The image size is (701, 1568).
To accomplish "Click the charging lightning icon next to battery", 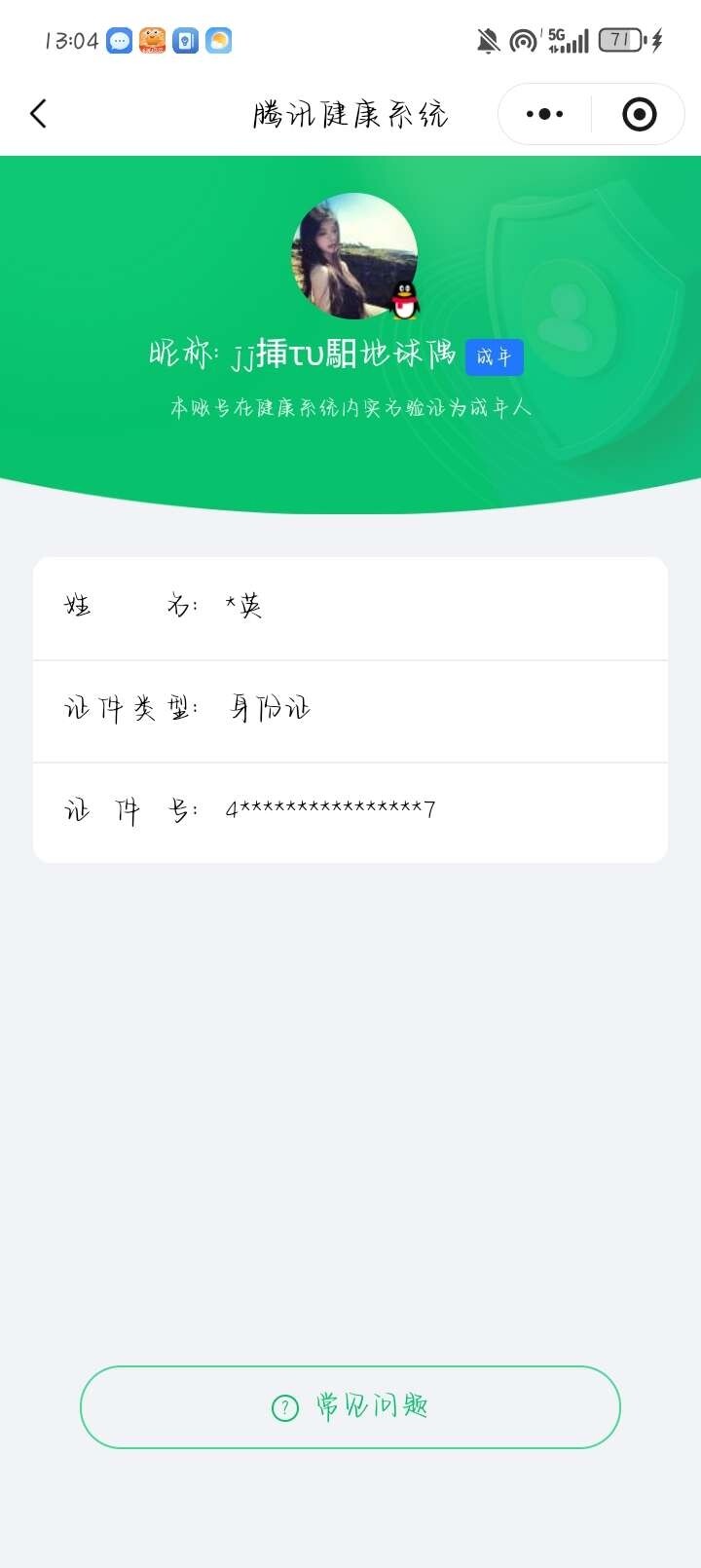I will [655, 40].
